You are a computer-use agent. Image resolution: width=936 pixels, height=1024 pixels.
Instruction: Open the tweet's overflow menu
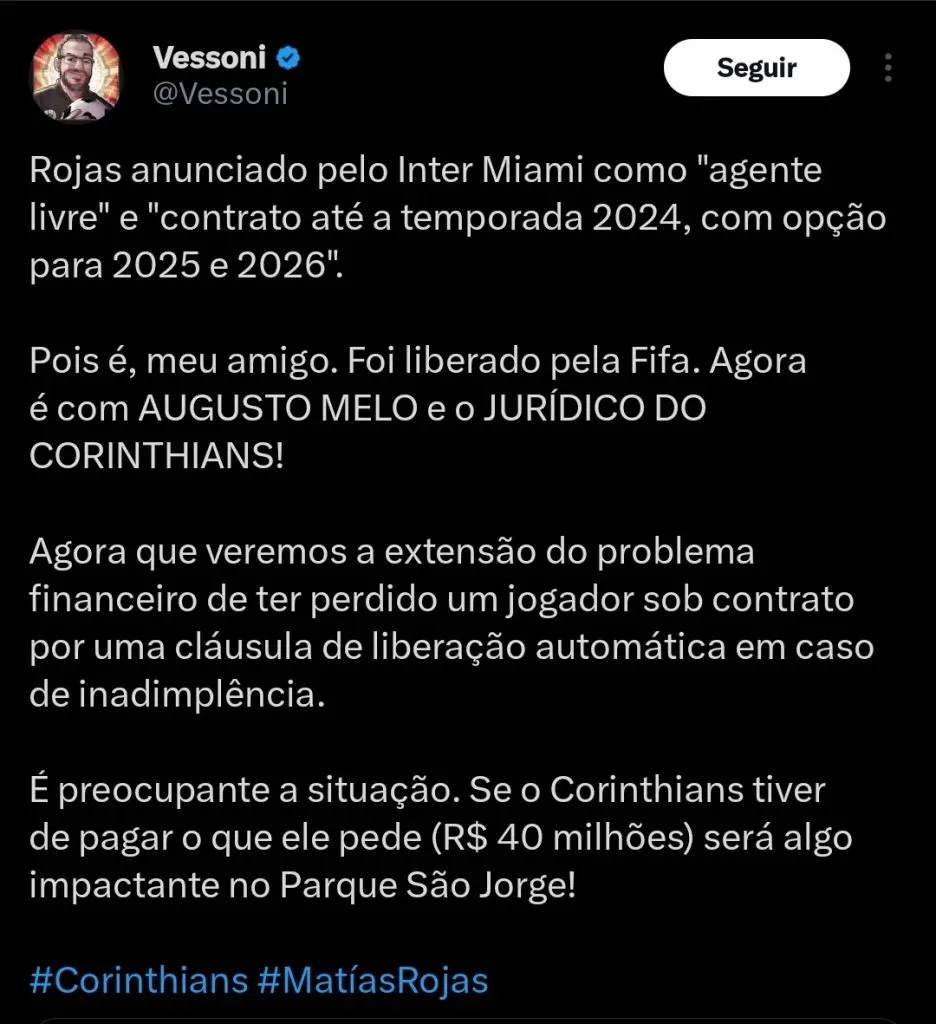(x=889, y=68)
